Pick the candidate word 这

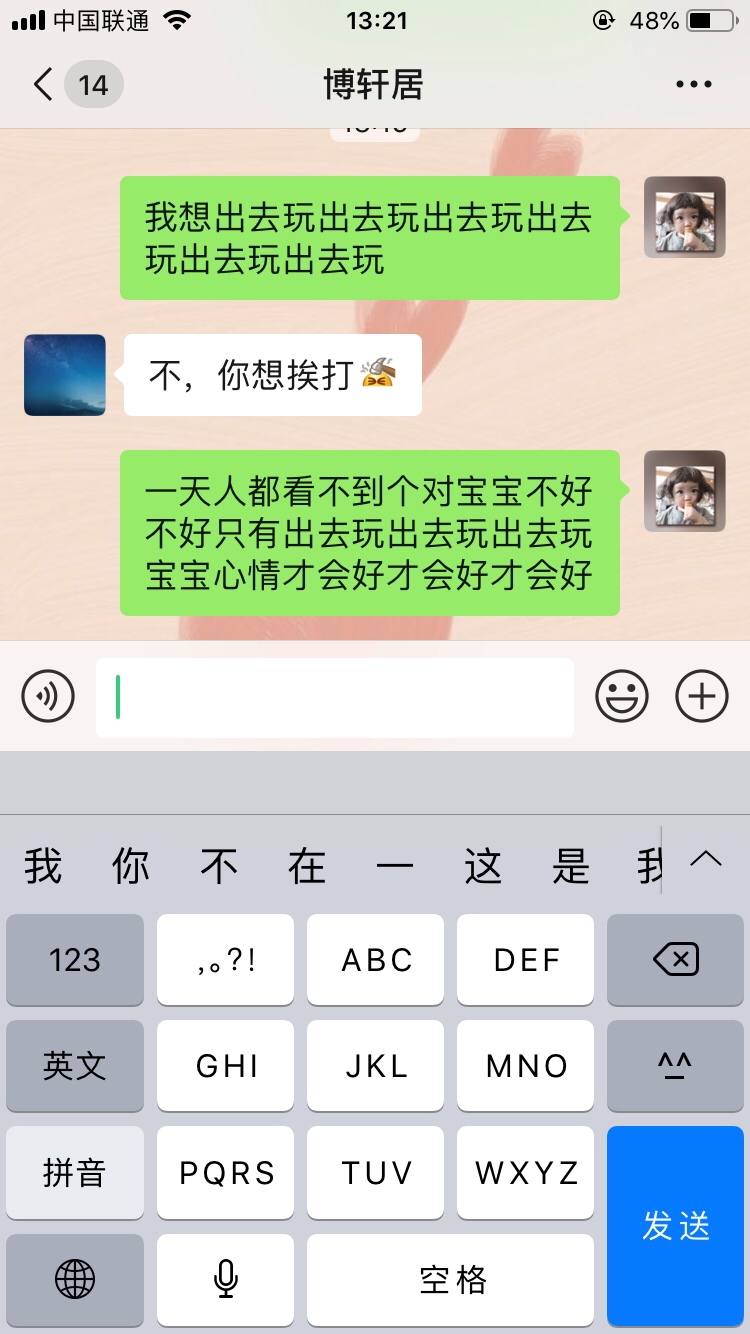483,866
